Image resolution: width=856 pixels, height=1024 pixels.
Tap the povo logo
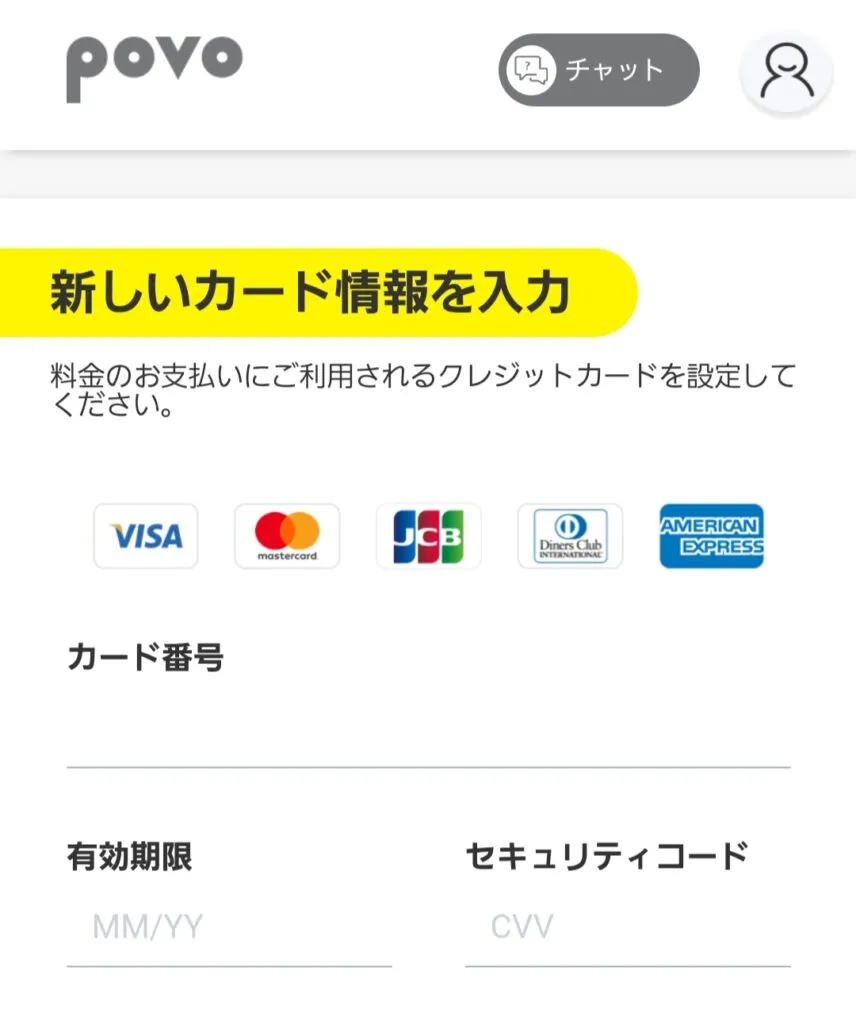tap(154, 69)
